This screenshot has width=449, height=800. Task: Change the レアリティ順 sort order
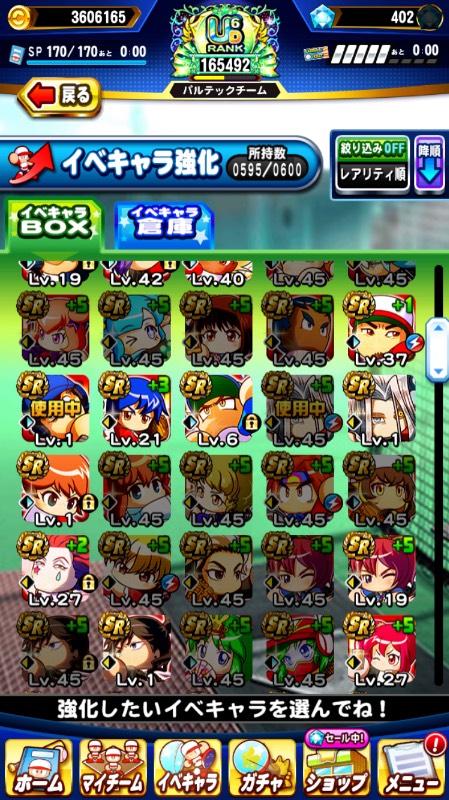pos(372,176)
